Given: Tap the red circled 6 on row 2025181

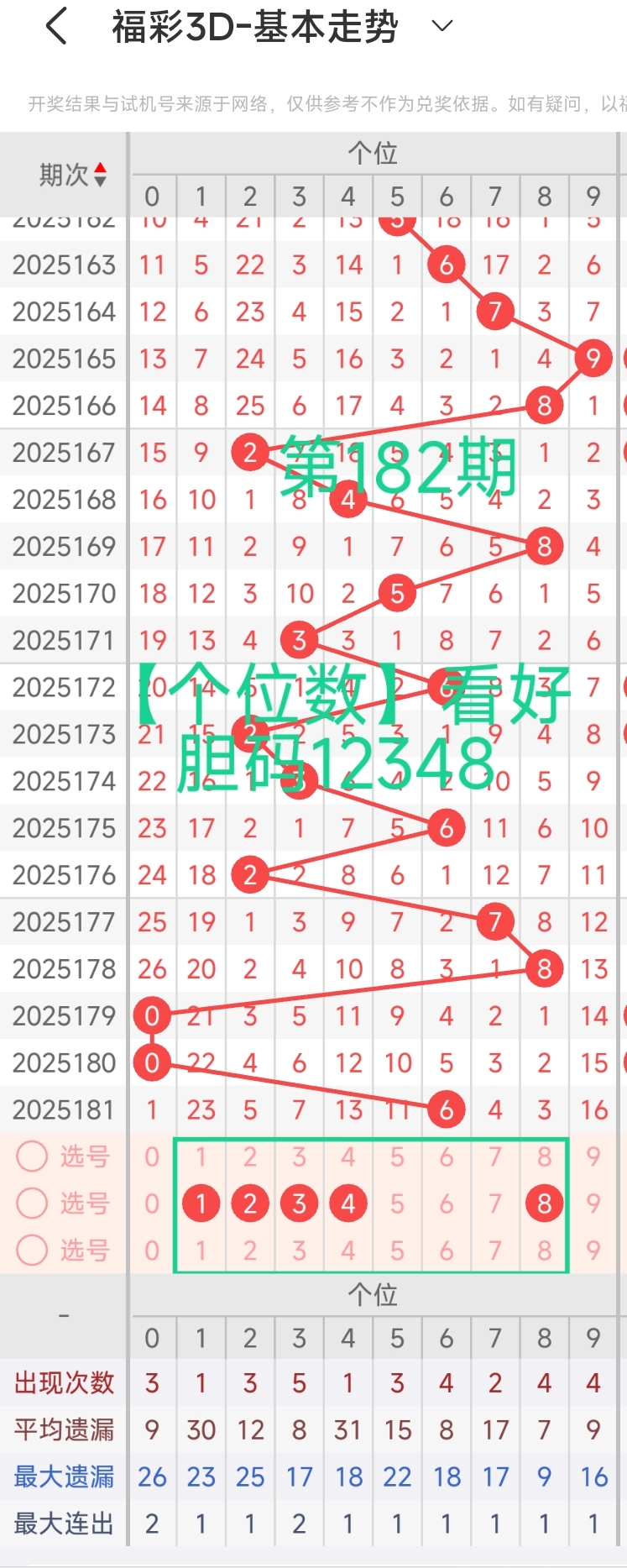Looking at the screenshot, I should coord(446,1109).
